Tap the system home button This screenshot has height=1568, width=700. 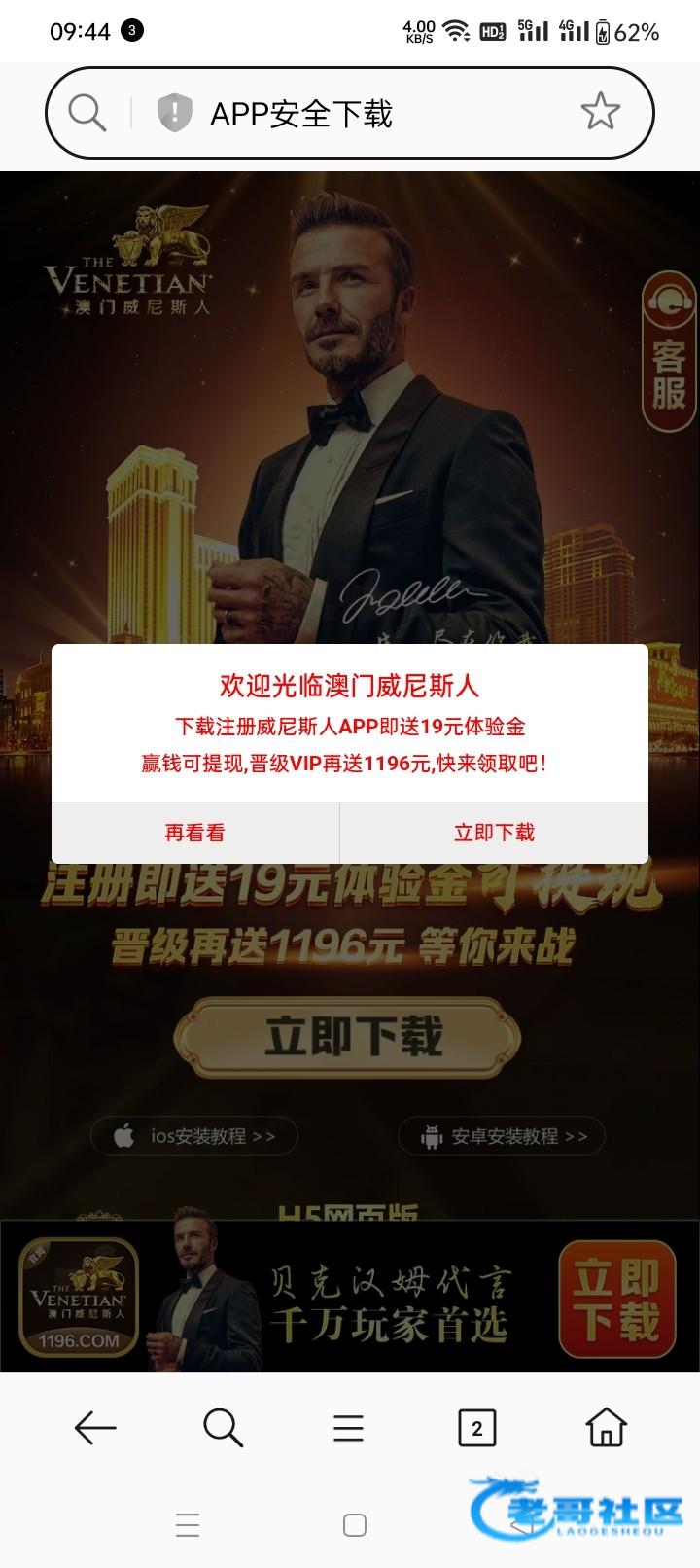(355, 1524)
